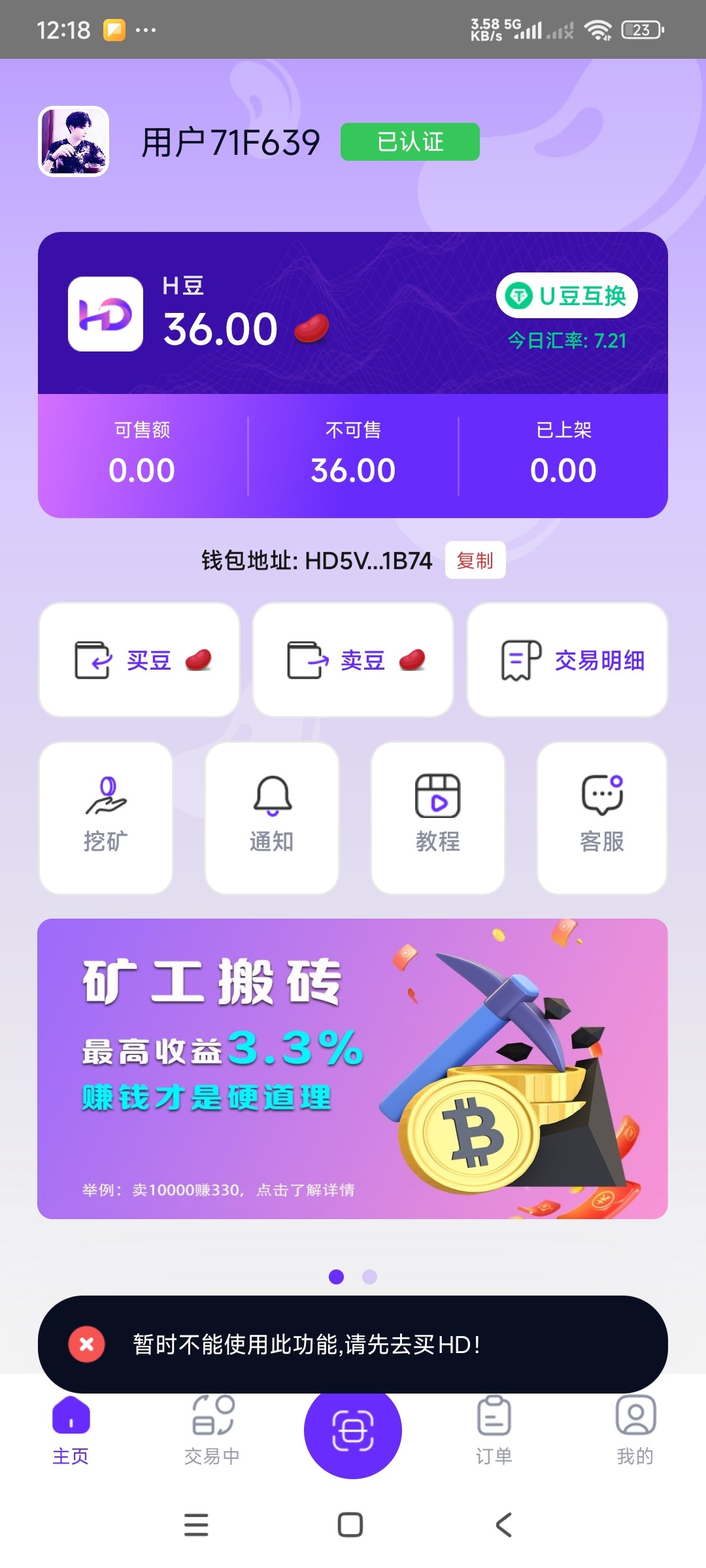Open the U豆互换 exchange button

click(x=567, y=296)
